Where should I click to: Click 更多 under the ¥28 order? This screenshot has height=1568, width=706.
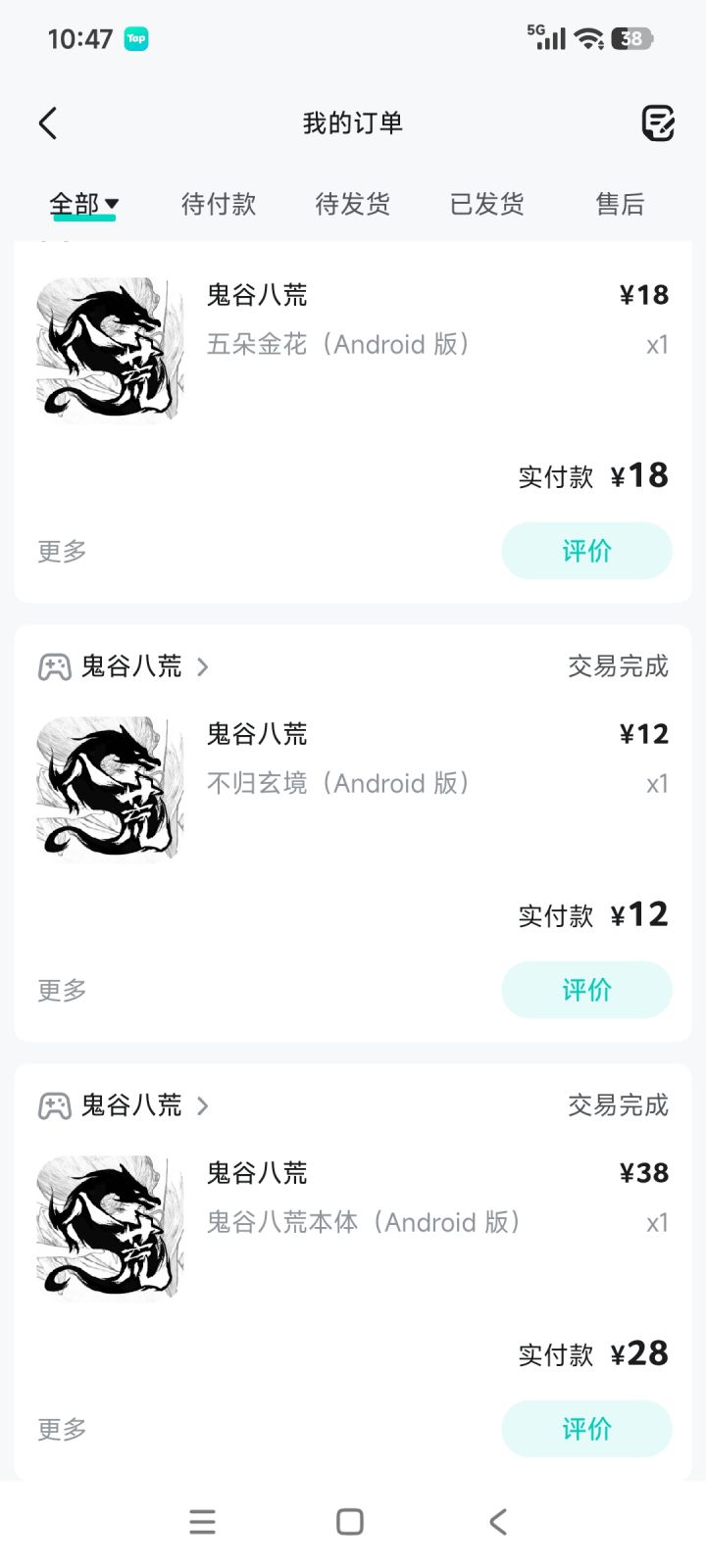pyautogui.click(x=61, y=1429)
